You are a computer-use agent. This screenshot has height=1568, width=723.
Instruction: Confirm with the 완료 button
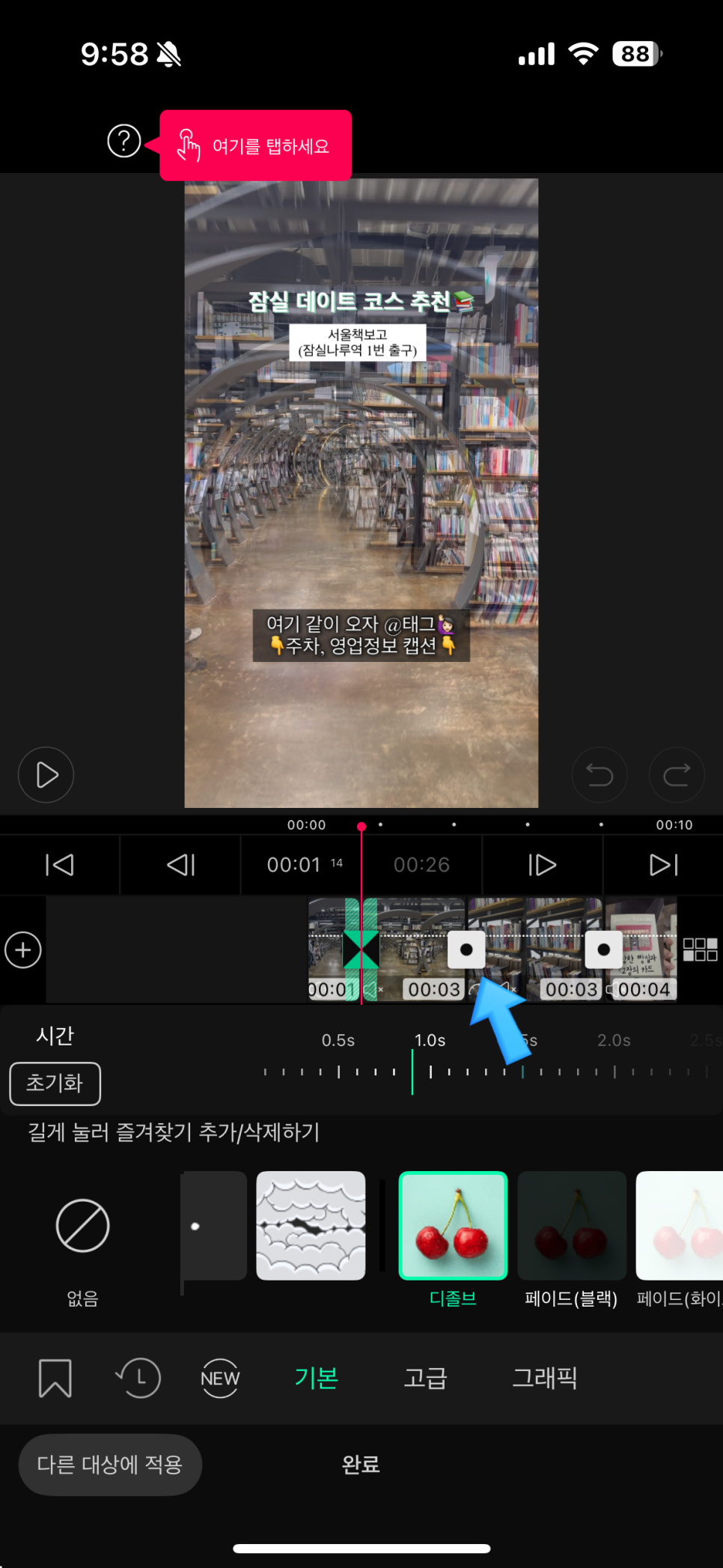[361, 1464]
